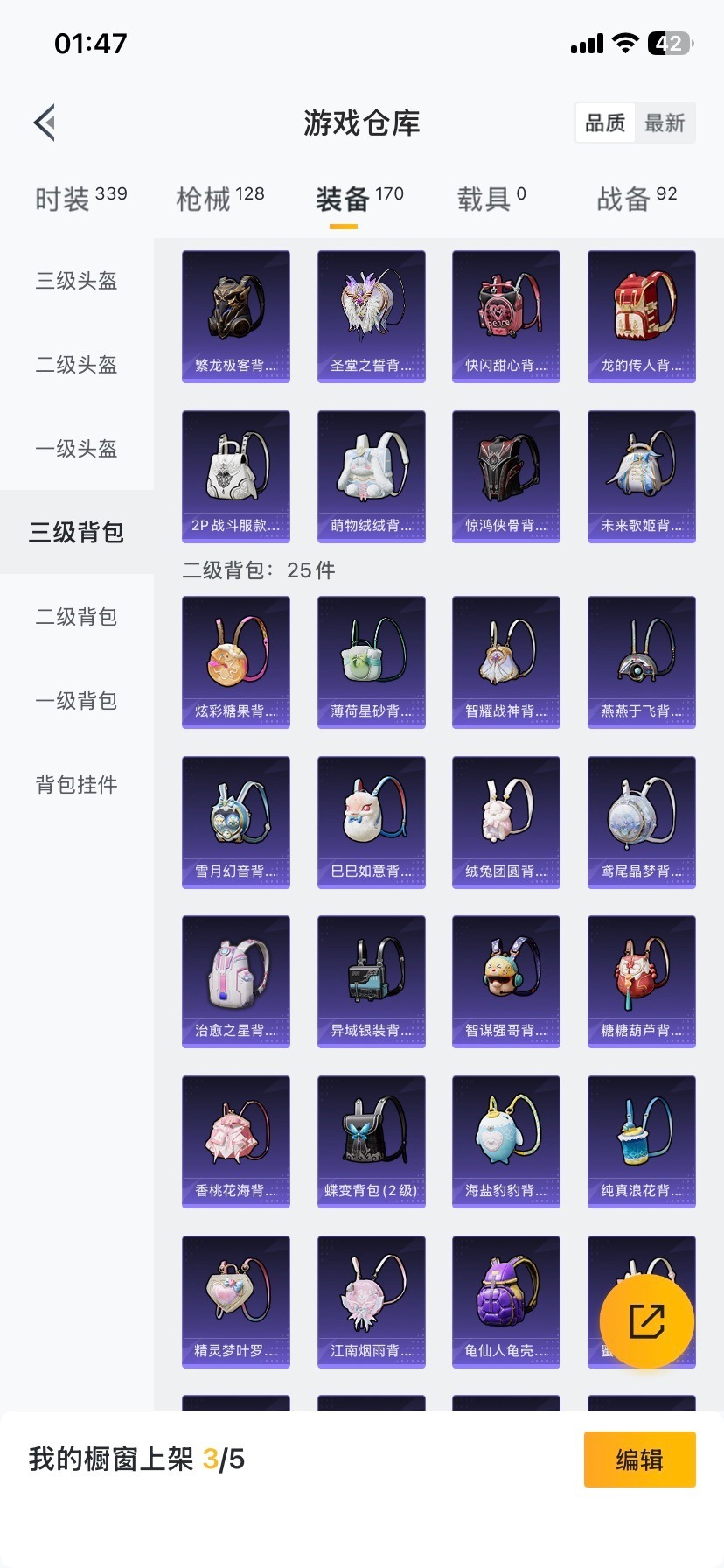The width and height of the screenshot is (724, 1568).
Task: Open the 雪月幻音 backpack
Action: tap(235, 821)
